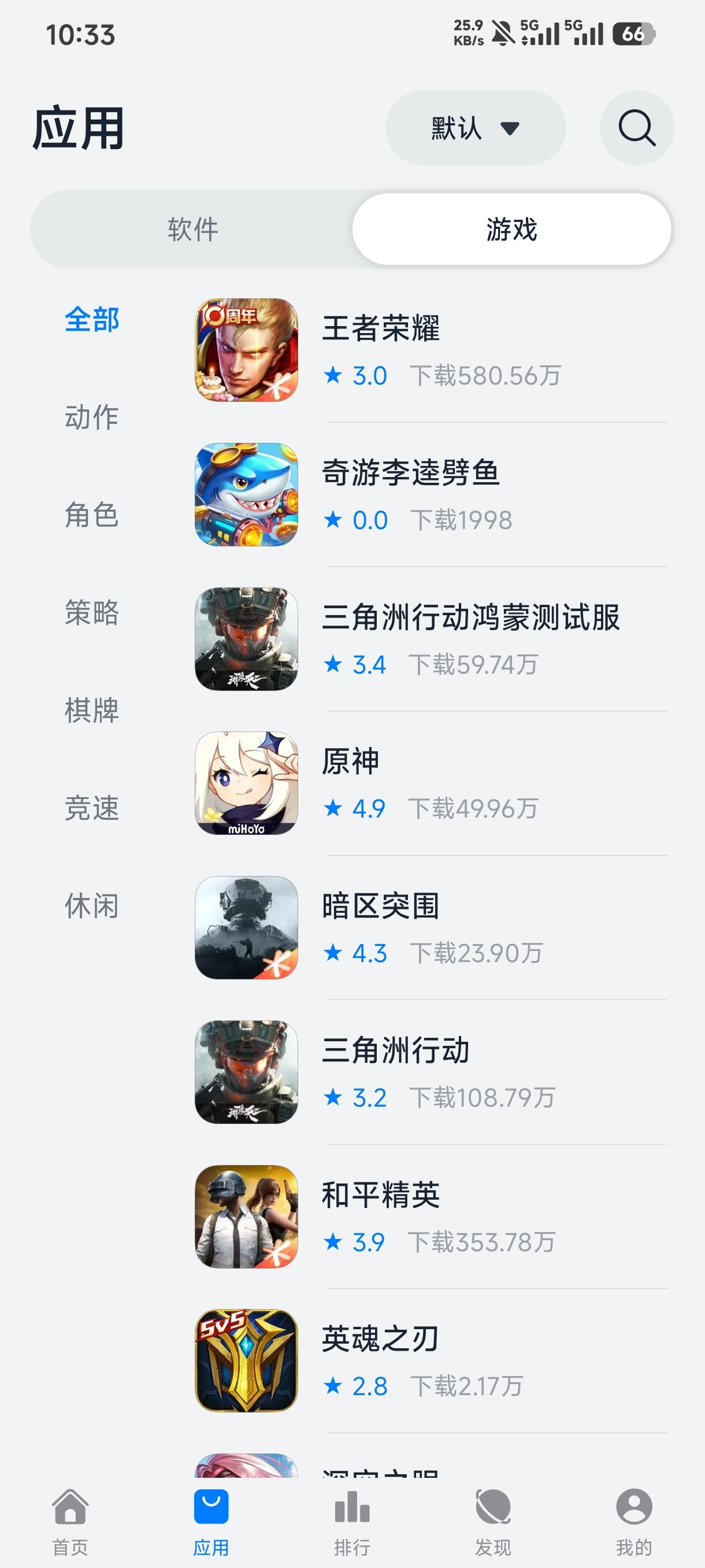Expand the 默认 sort dropdown
The image size is (705, 1568).
(x=475, y=128)
